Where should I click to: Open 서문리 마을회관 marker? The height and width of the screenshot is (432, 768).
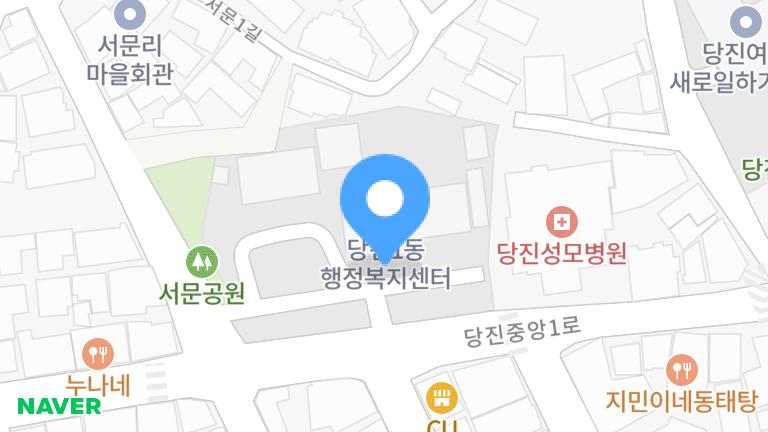click(x=130, y=14)
